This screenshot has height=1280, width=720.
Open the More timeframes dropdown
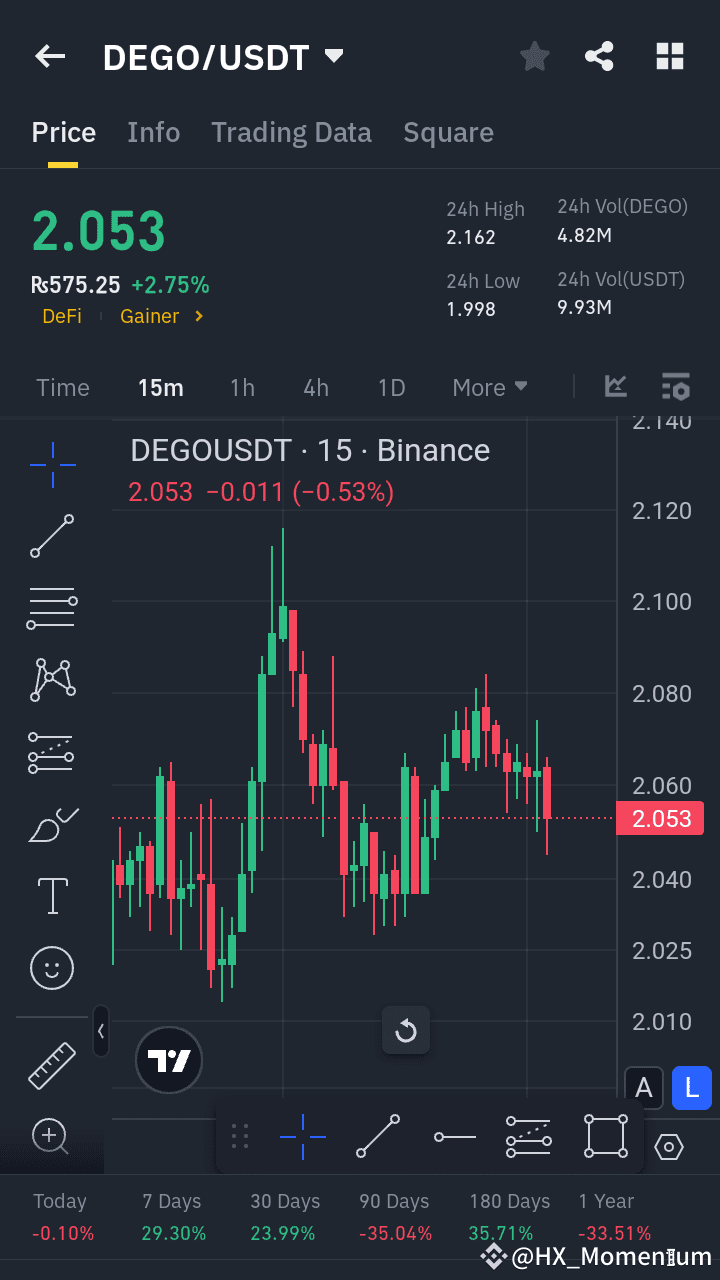[x=488, y=387]
